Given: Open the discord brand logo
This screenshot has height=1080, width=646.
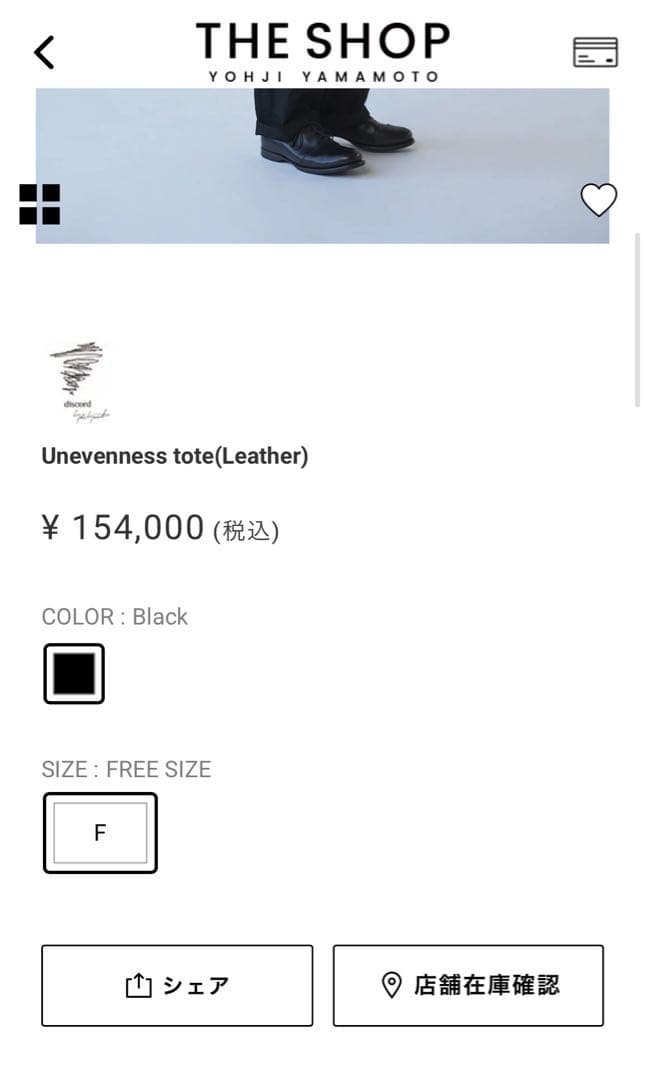Looking at the screenshot, I should [x=78, y=384].
